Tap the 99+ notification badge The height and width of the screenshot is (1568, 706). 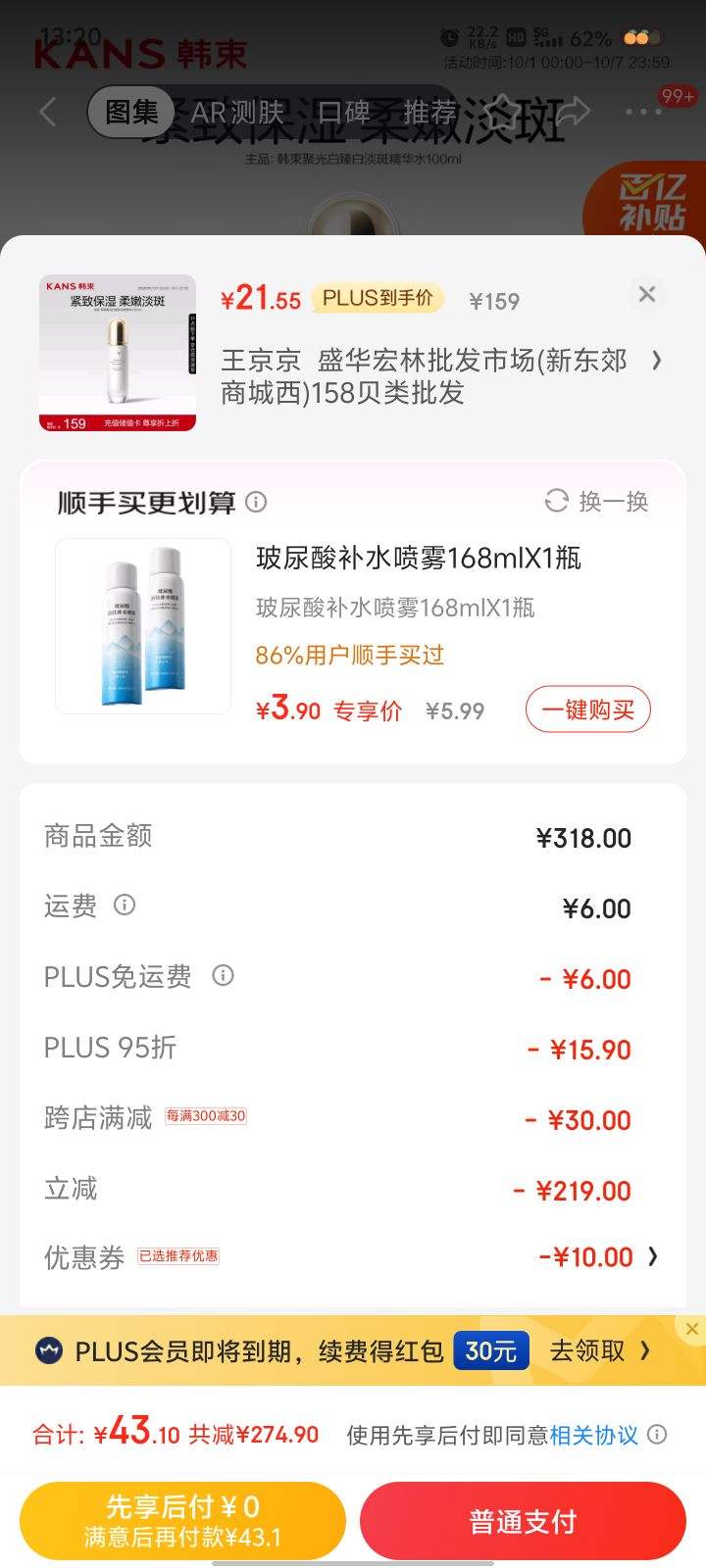(x=679, y=97)
